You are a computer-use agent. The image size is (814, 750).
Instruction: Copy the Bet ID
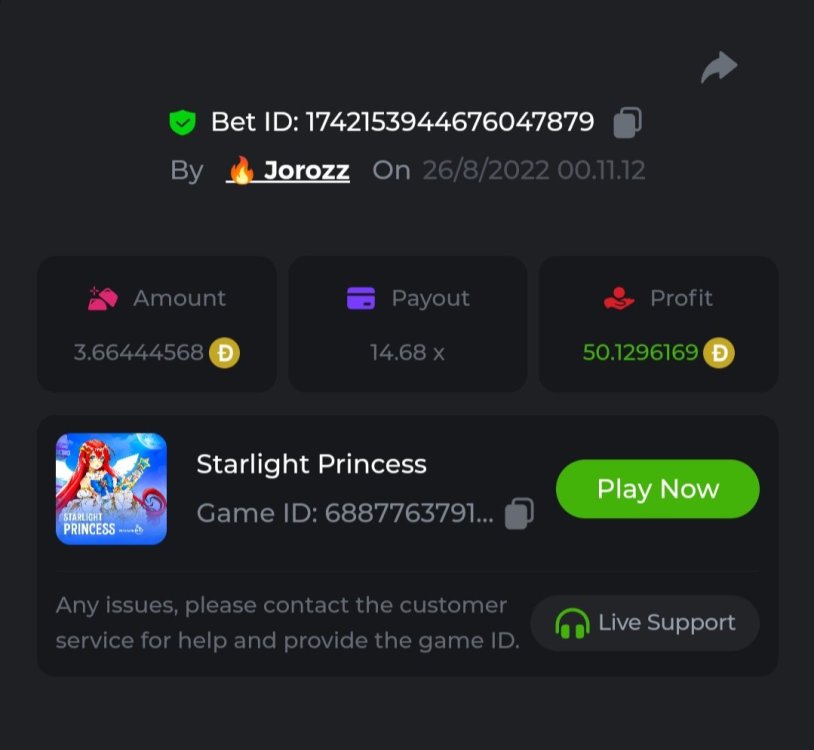[x=627, y=122]
